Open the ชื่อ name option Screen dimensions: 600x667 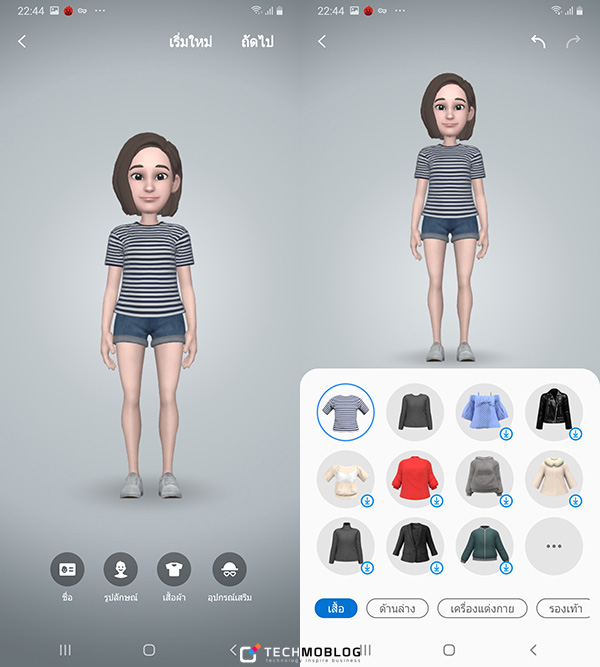click(67, 569)
